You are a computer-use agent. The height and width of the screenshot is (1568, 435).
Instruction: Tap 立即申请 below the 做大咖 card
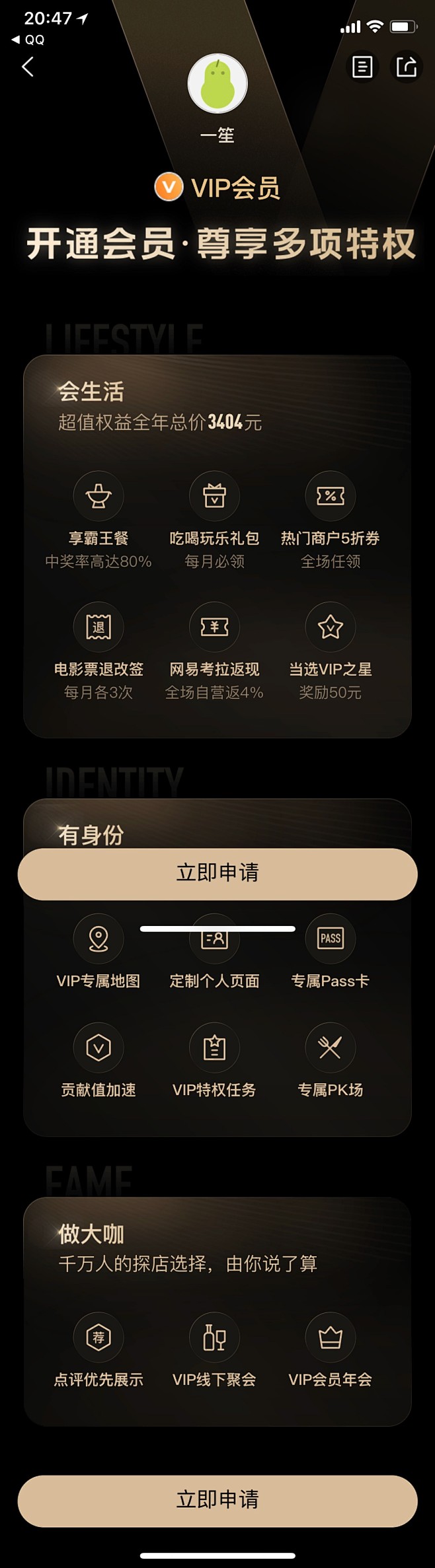(x=217, y=1499)
